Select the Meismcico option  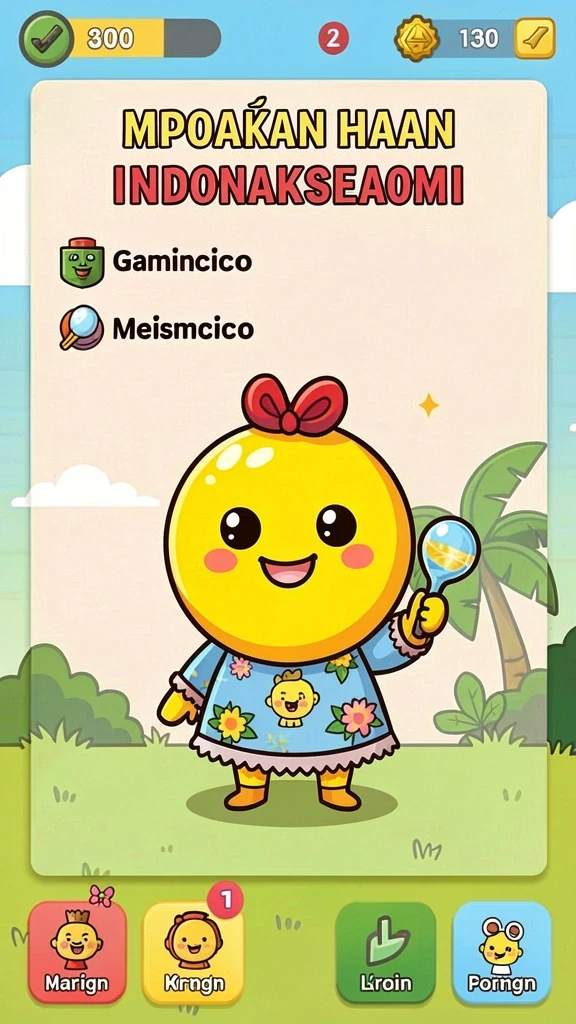[157, 328]
